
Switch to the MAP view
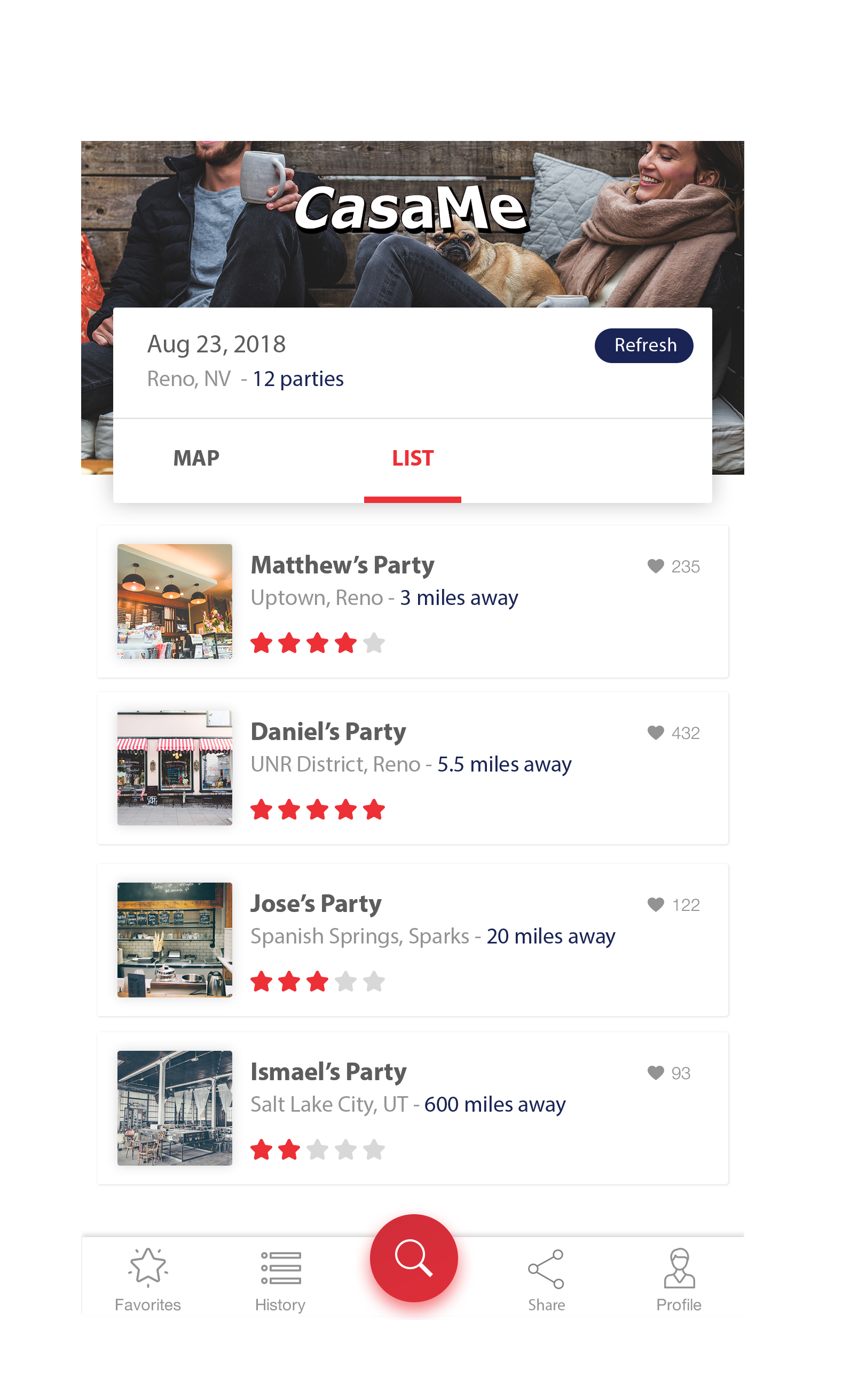pyautogui.click(x=196, y=458)
